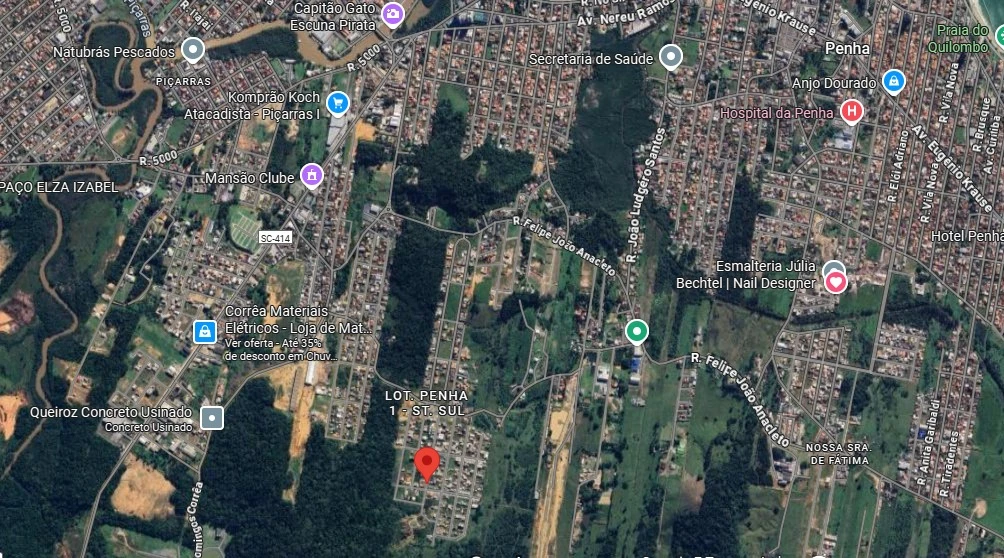Open the Anjo Dourado shop marker
The height and width of the screenshot is (558, 1004).
coord(893,82)
